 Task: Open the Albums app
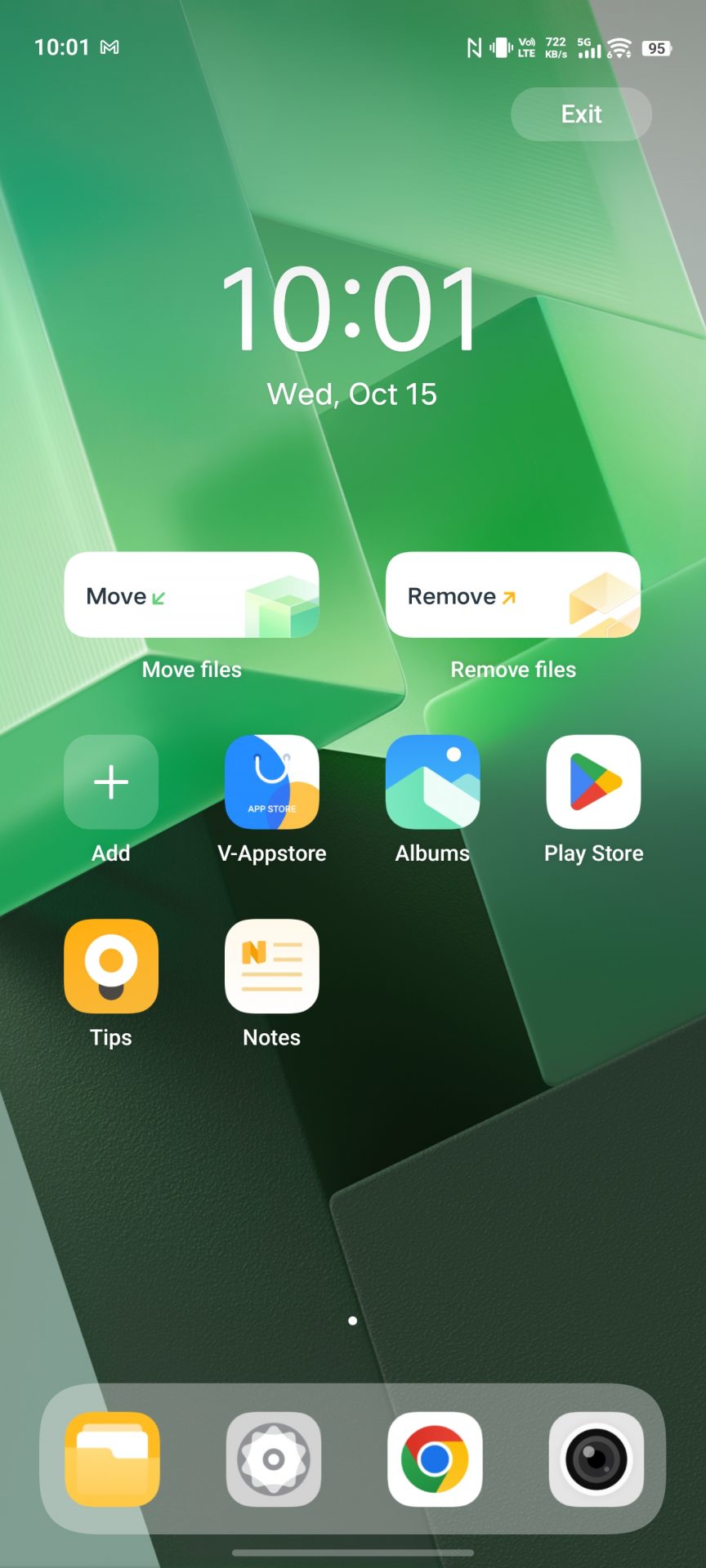click(432, 782)
